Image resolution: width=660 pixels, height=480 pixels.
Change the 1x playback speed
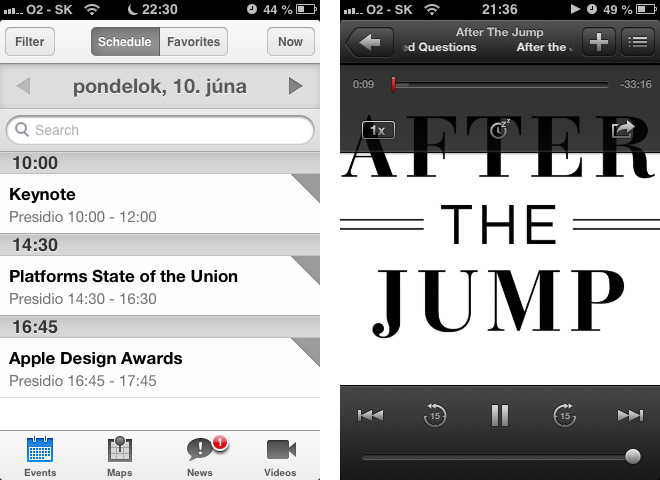point(379,130)
